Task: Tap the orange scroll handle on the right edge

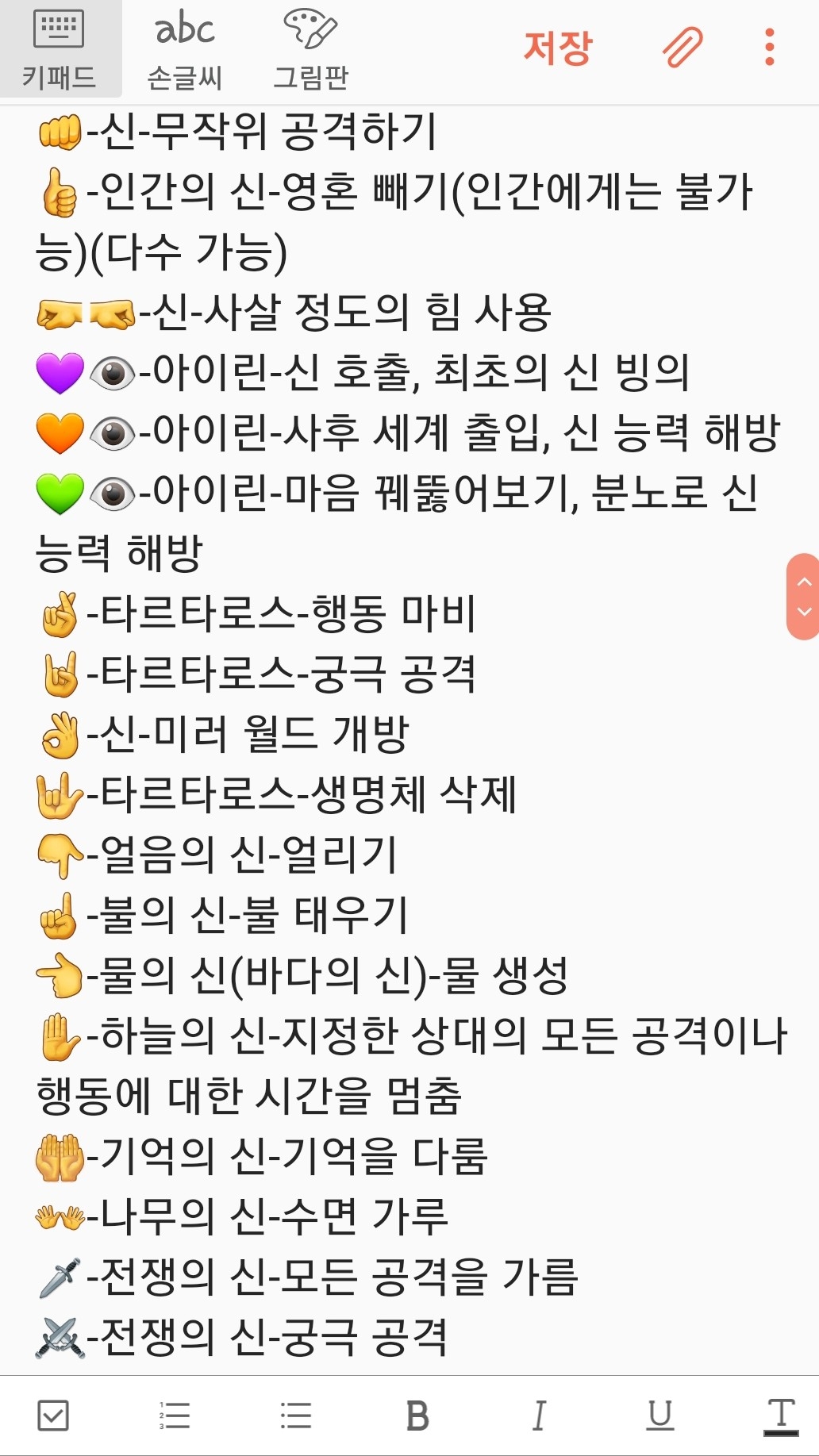Action: pyautogui.click(x=803, y=597)
